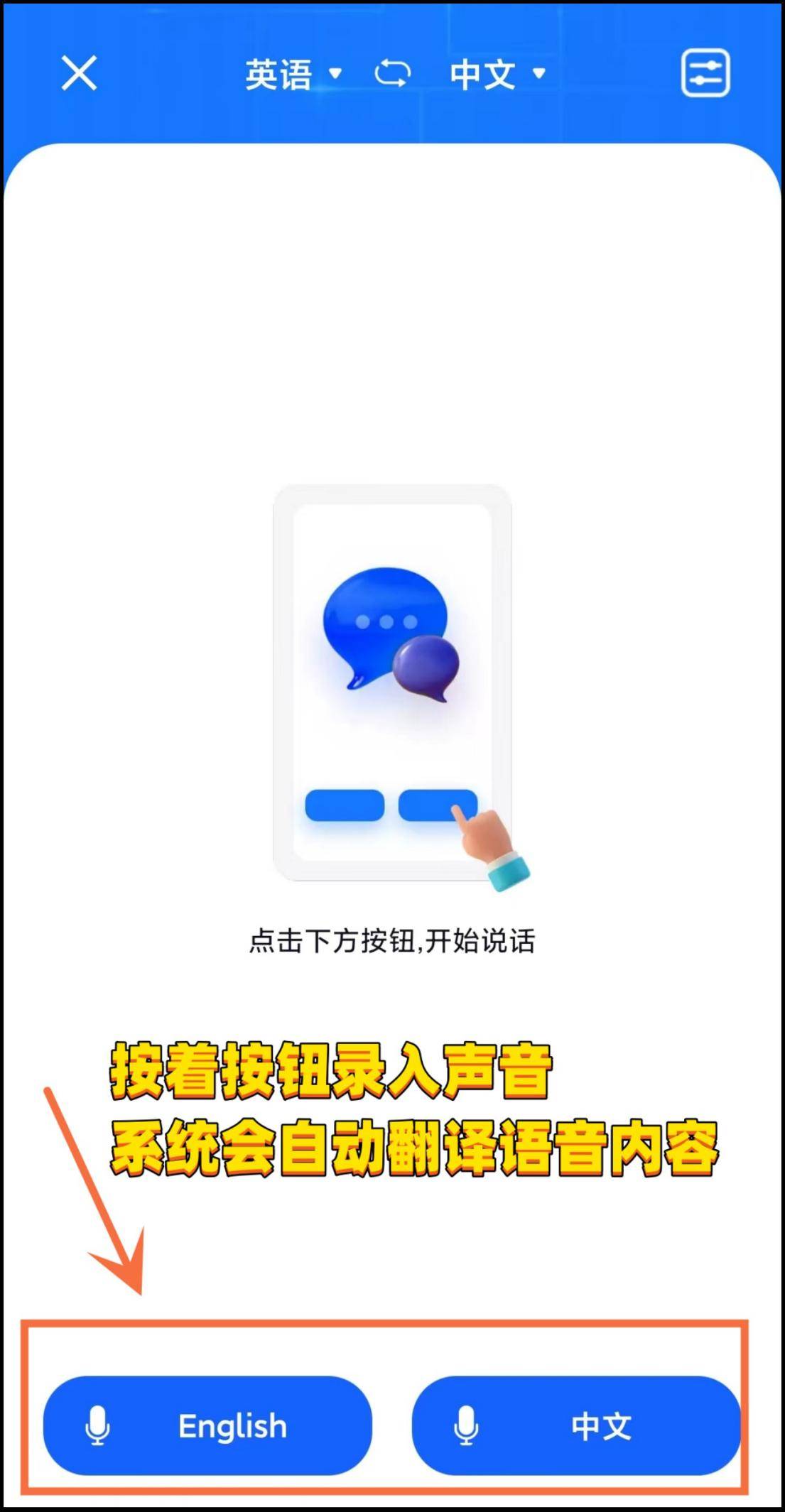The image size is (785, 1512).
Task: Start speaking with the 中文 microphone button
Action: pyautogui.click(x=575, y=1425)
